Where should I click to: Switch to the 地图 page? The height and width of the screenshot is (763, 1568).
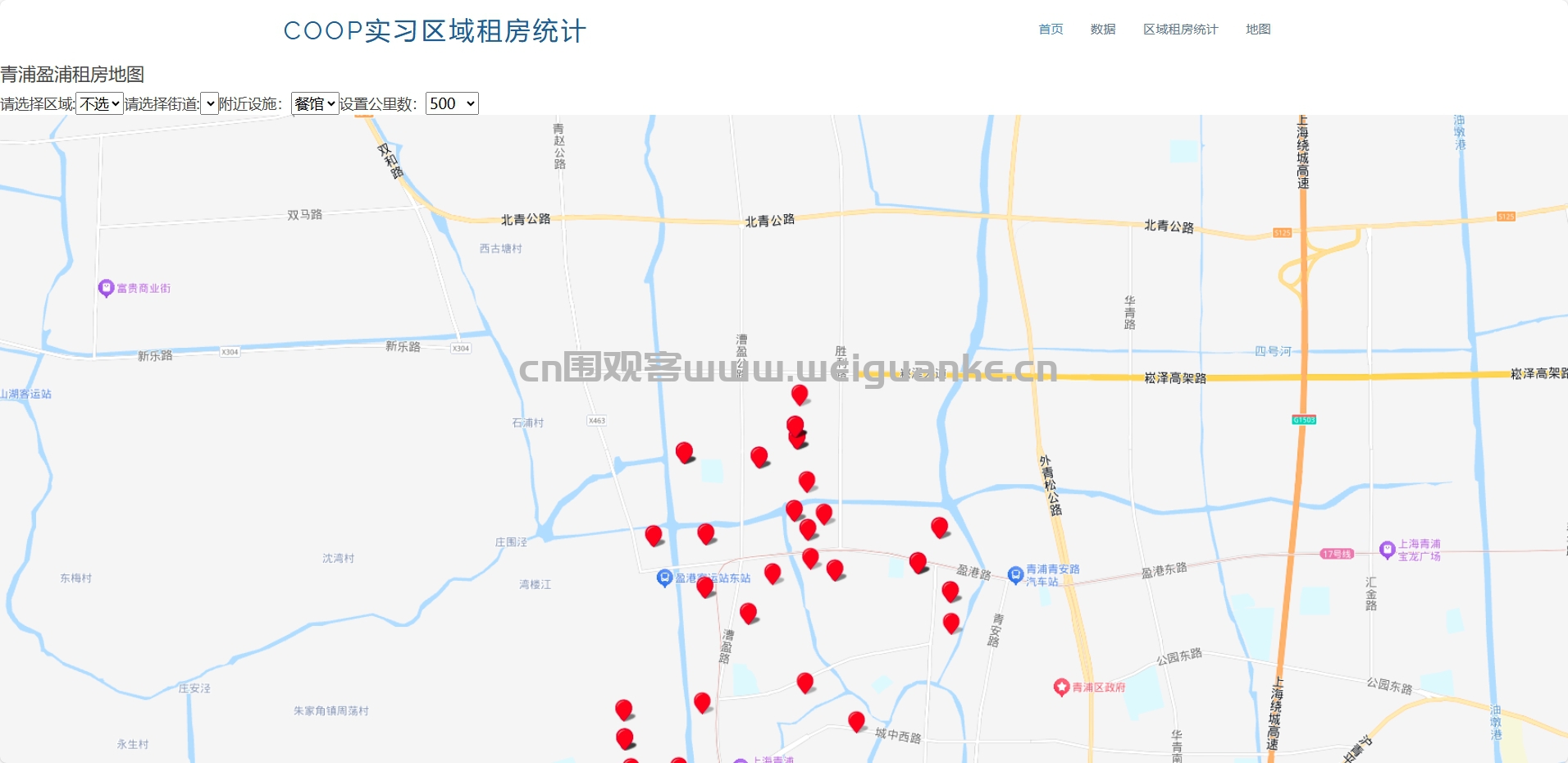click(1257, 30)
